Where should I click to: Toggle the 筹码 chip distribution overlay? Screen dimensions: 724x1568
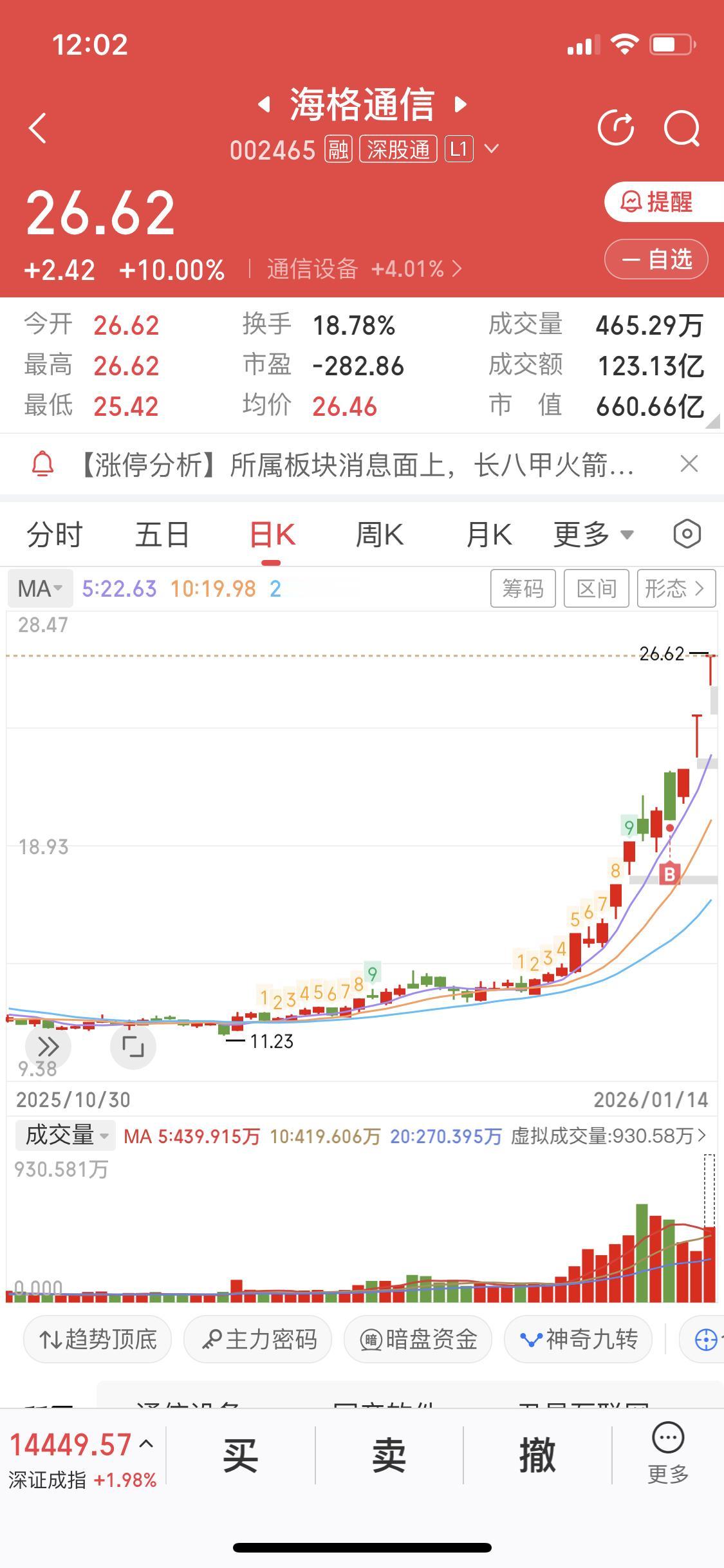[523, 588]
